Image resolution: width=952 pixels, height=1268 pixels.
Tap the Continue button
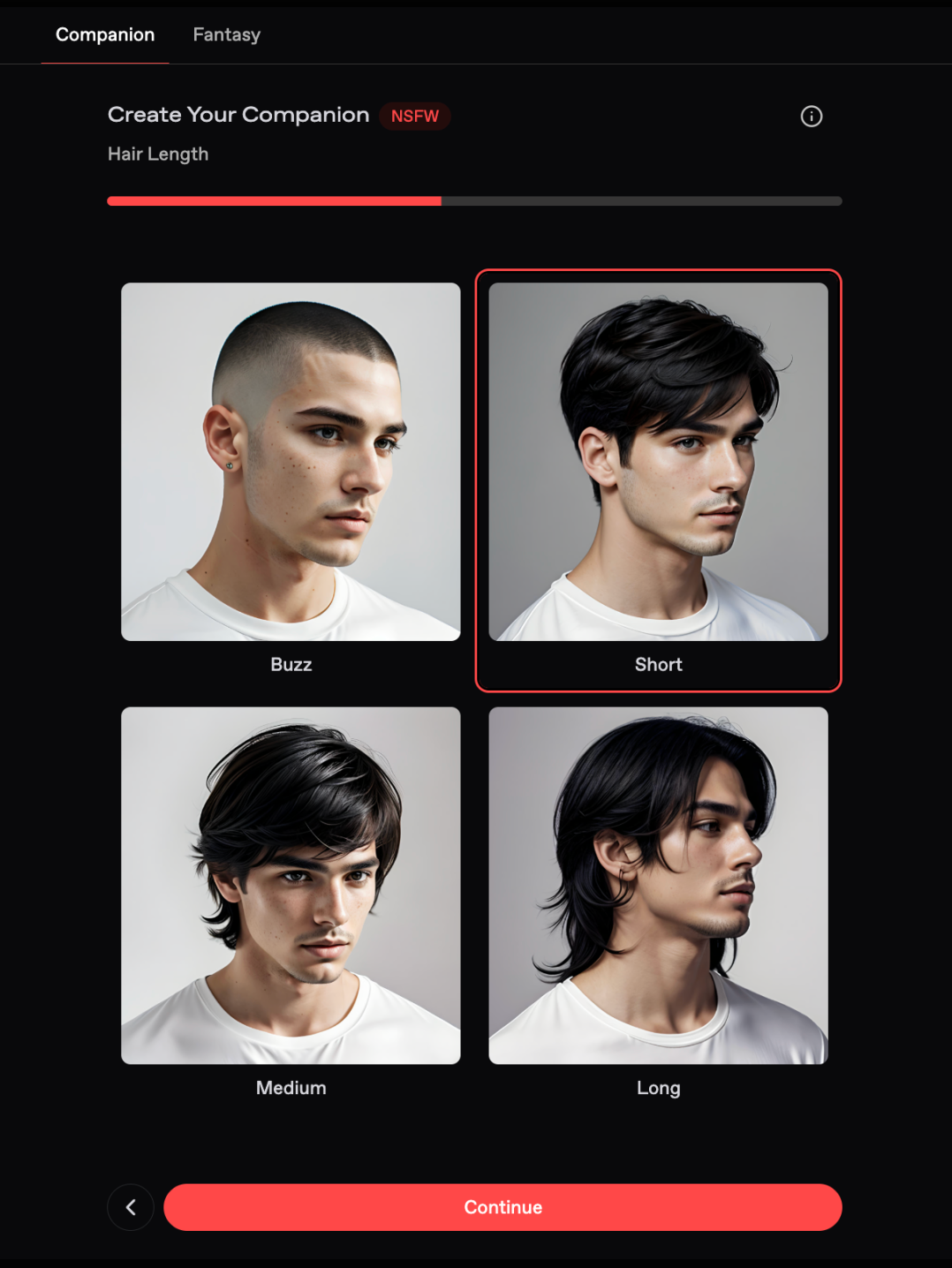pyautogui.click(x=502, y=1207)
